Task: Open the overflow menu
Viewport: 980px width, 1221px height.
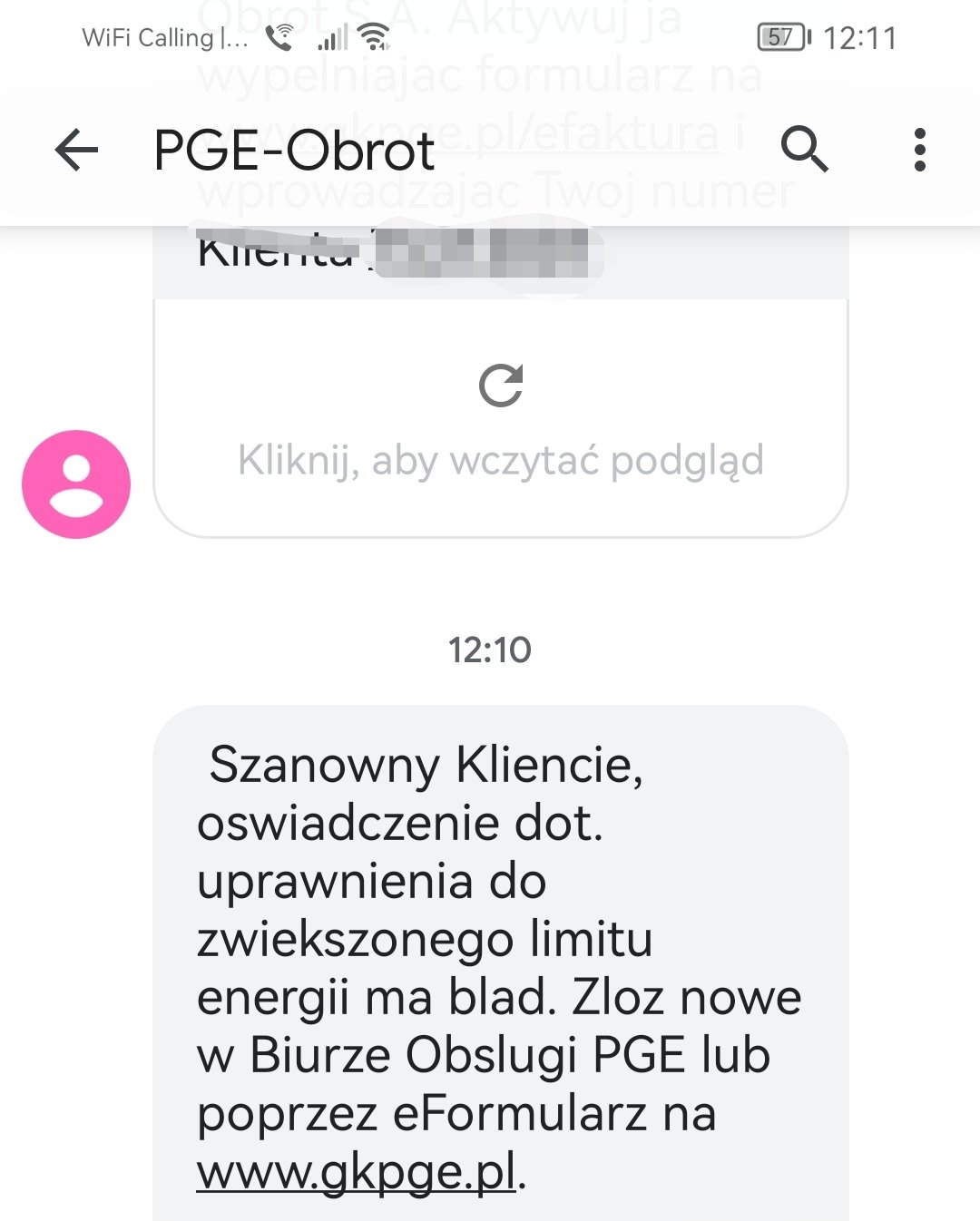Action: (919, 150)
